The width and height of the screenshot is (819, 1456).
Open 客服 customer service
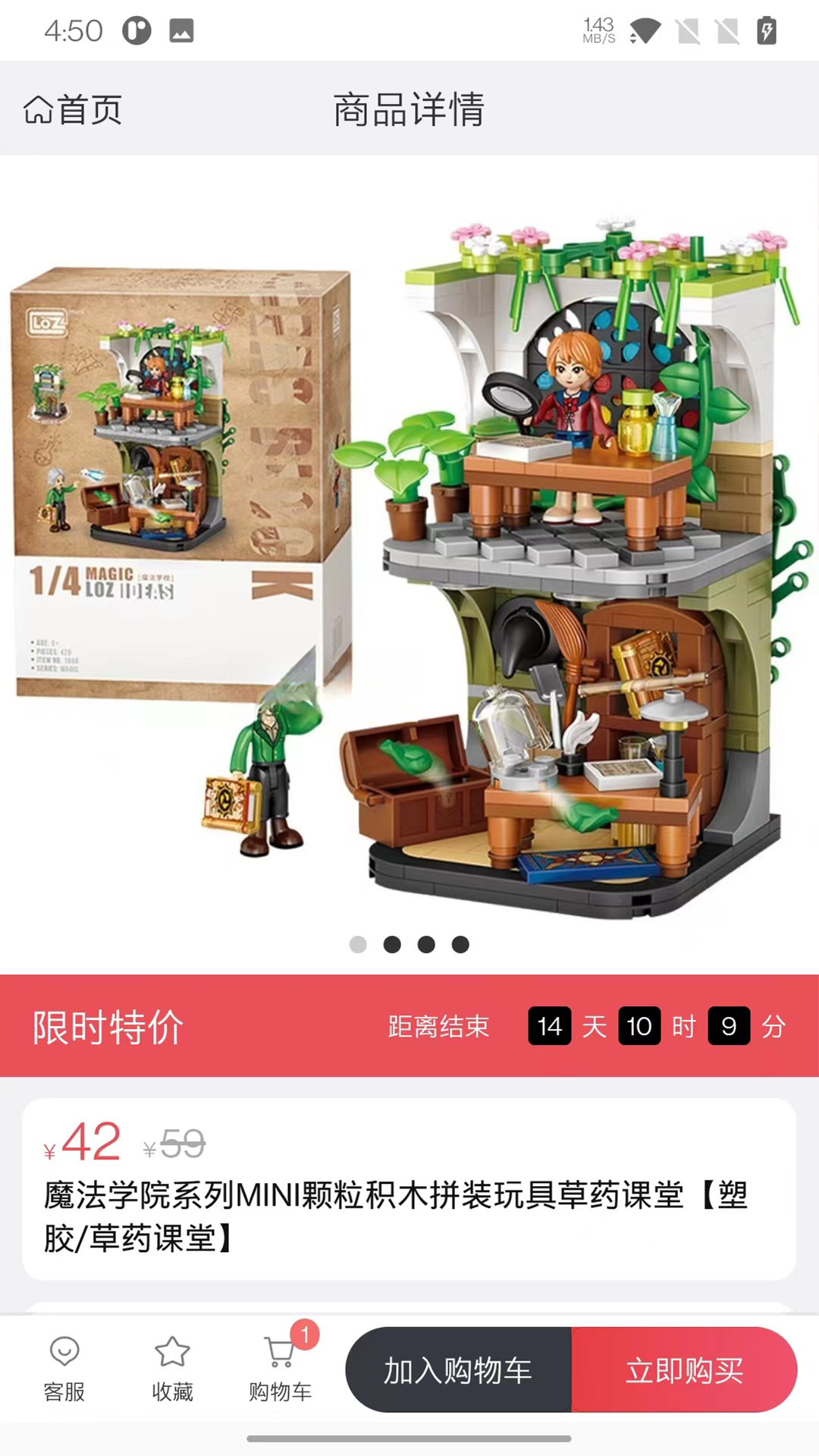tap(64, 1370)
